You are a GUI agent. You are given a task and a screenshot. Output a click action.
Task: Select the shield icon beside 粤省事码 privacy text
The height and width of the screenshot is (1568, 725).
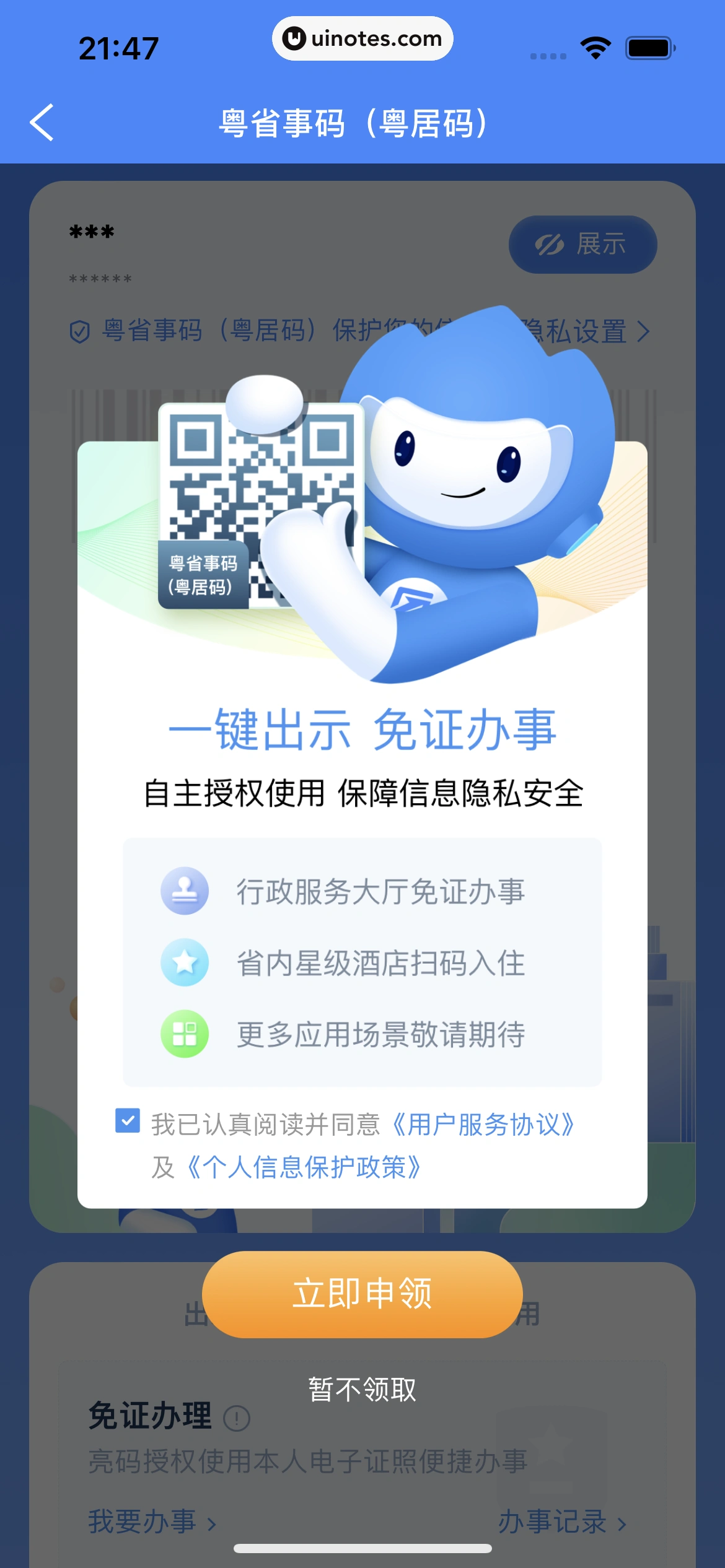81,332
